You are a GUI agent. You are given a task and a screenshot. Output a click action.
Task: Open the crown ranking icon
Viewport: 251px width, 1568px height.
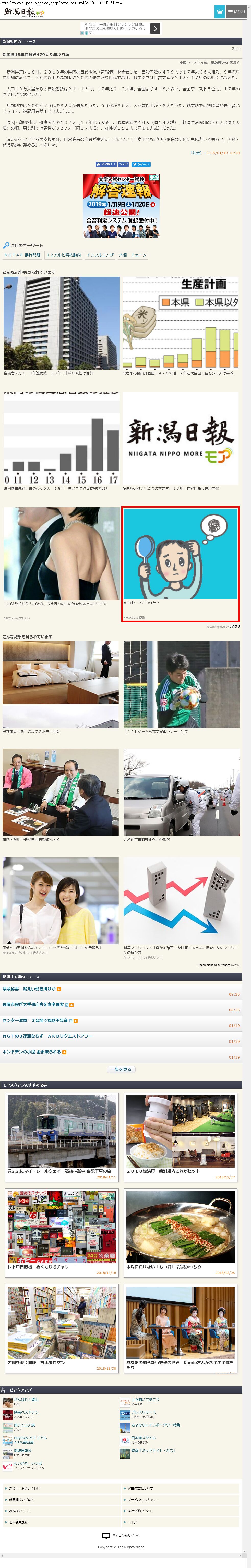coord(219,11)
